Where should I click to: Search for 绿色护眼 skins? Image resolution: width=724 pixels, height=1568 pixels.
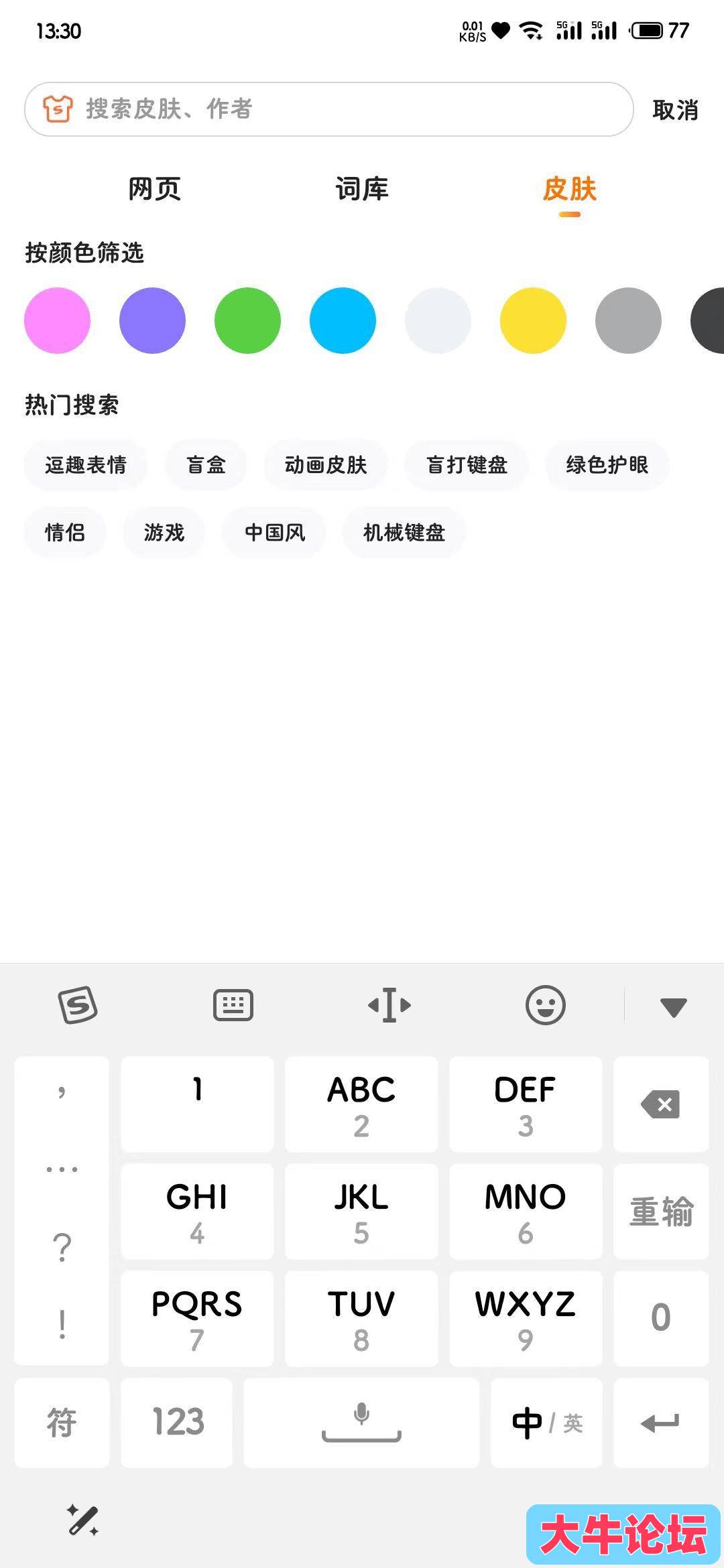[607, 465]
